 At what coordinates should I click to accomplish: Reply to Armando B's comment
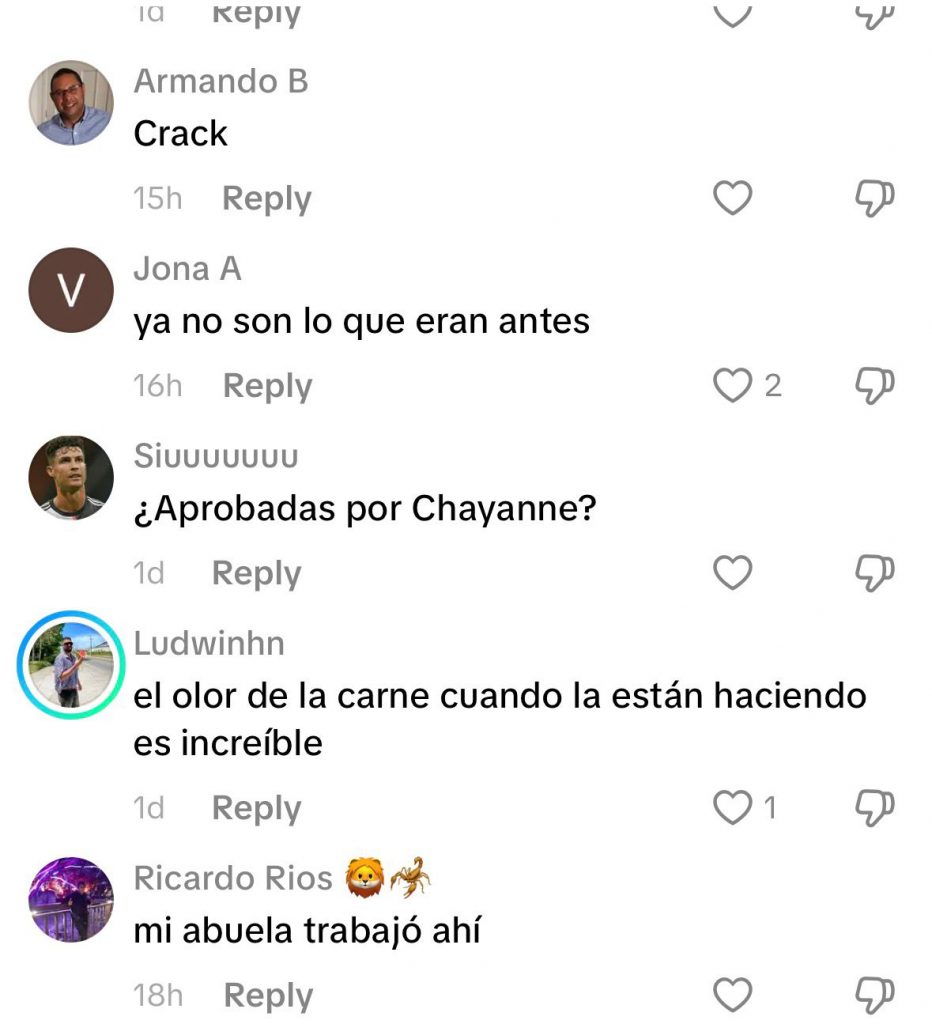(x=266, y=198)
